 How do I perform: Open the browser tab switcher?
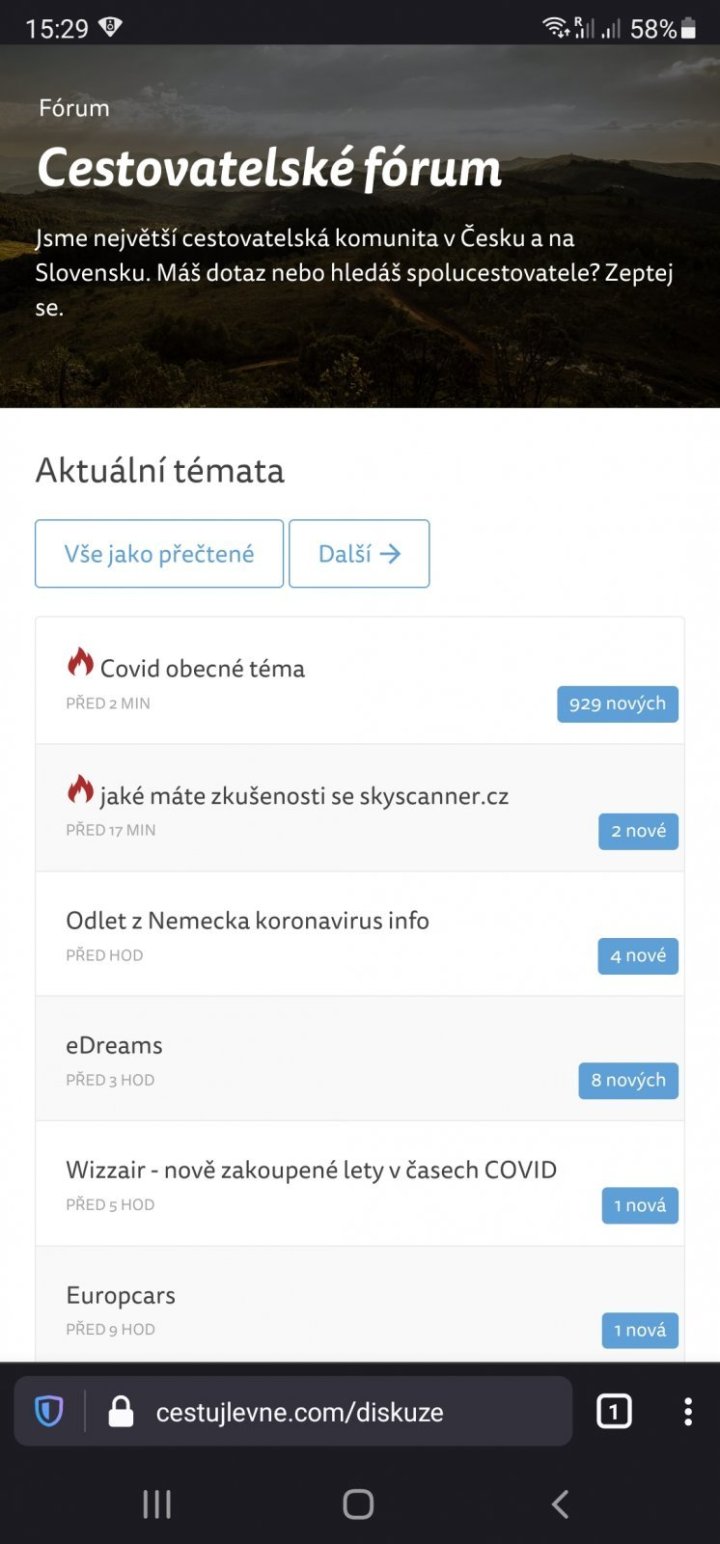click(x=613, y=1412)
